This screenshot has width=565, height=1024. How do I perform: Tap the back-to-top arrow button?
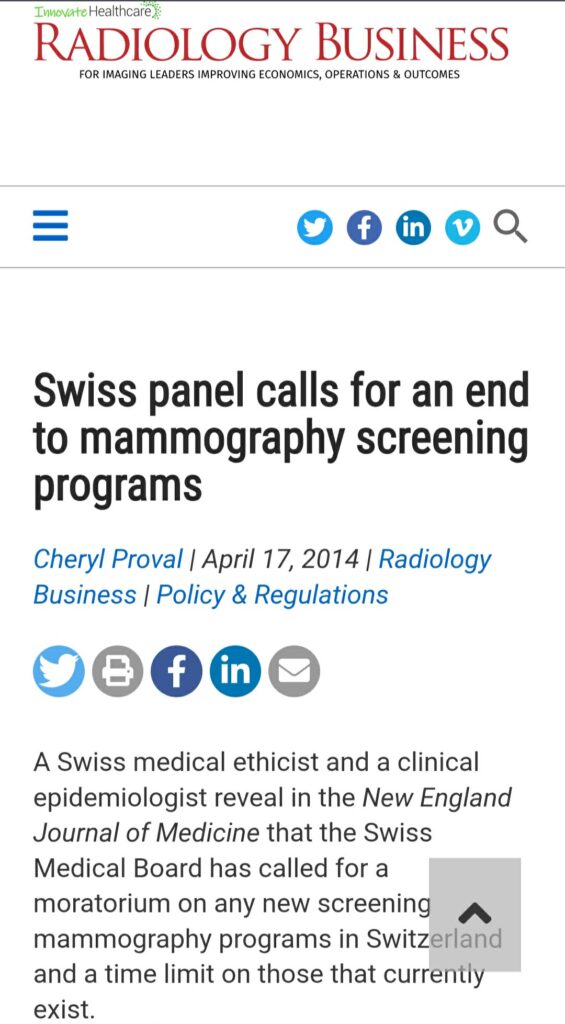click(x=475, y=914)
